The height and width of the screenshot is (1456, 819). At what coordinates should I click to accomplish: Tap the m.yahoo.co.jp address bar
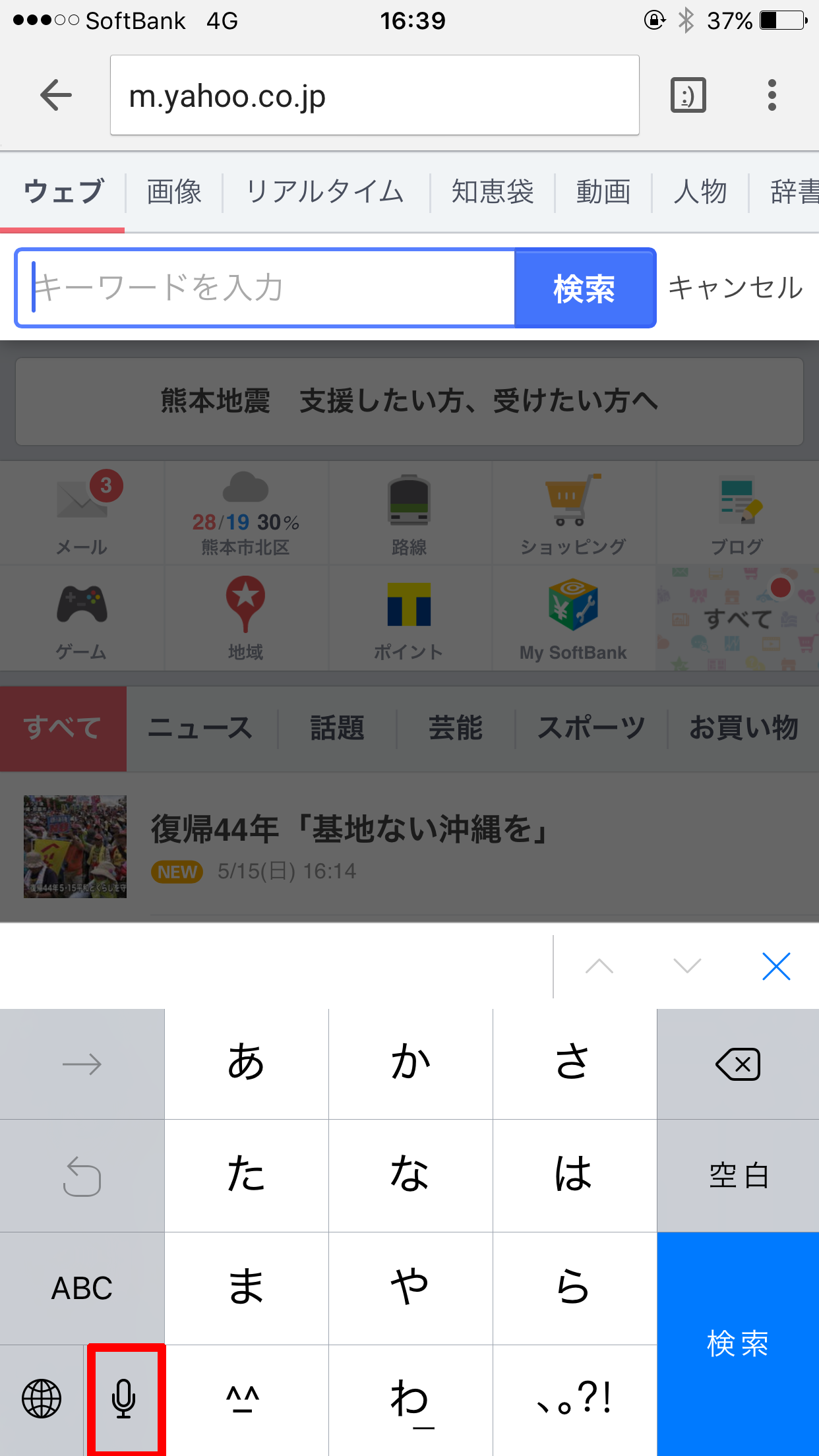point(374,96)
